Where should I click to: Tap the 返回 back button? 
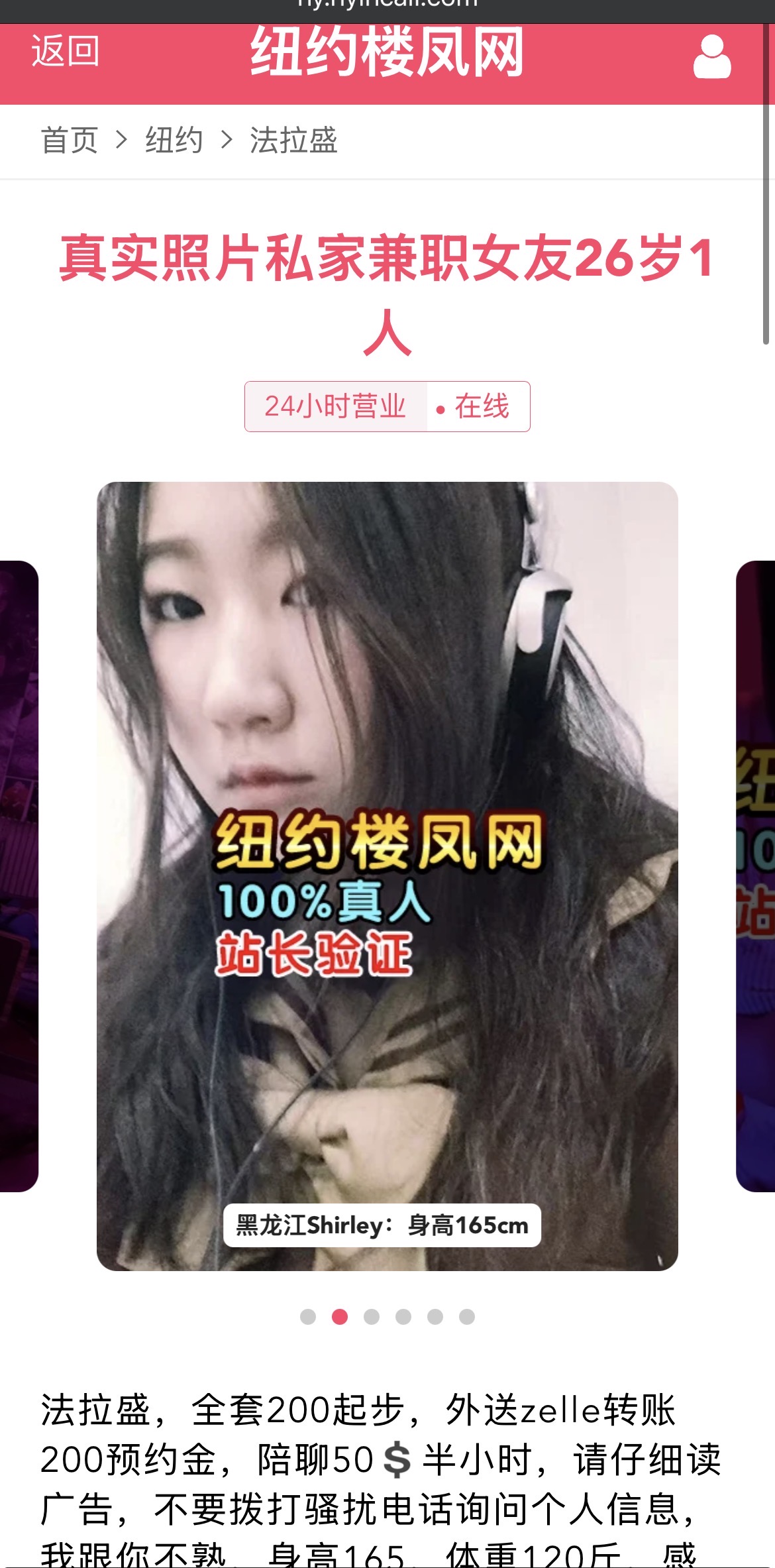(x=65, y=52)
